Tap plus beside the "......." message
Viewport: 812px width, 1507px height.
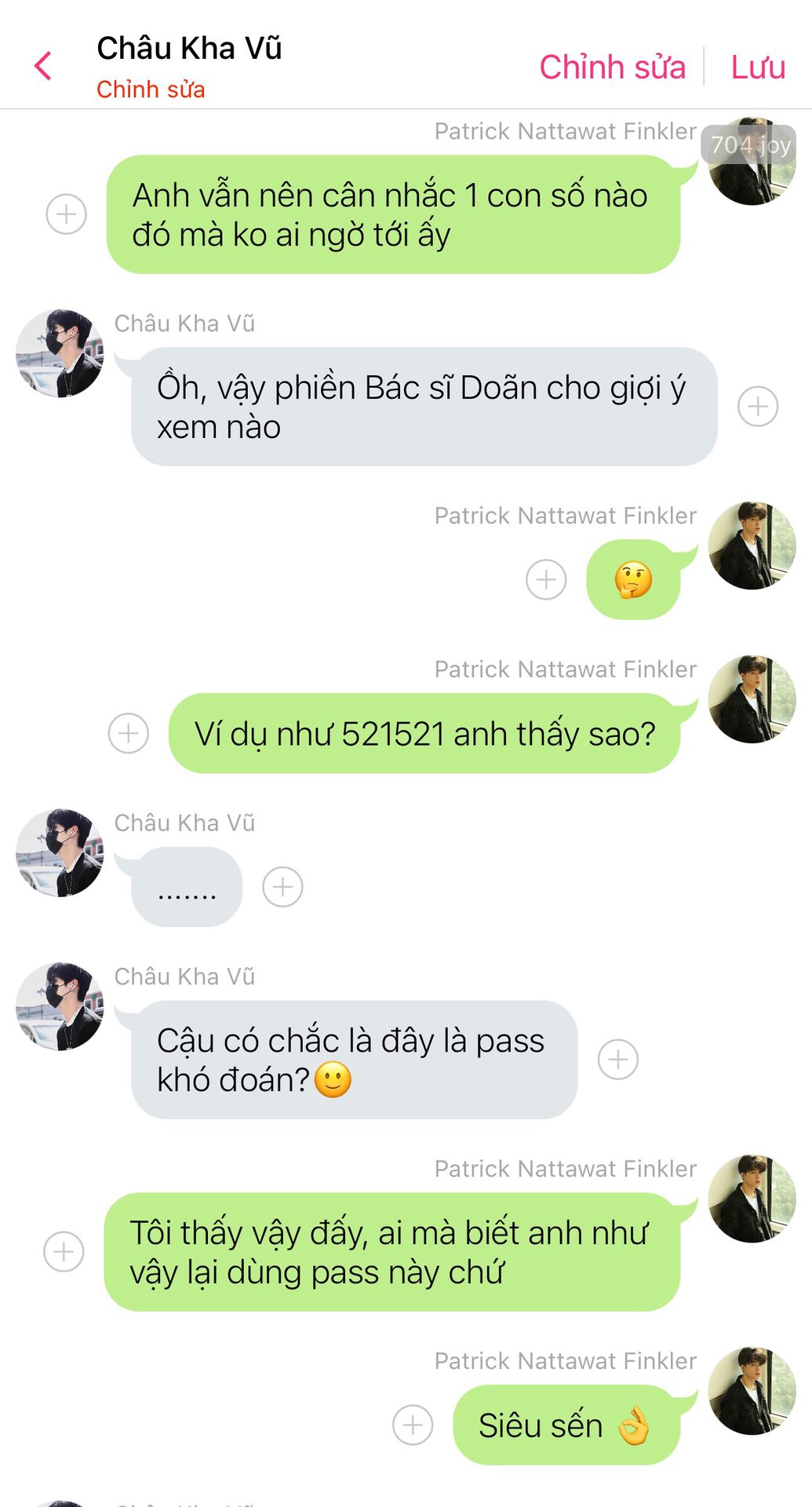282,887
